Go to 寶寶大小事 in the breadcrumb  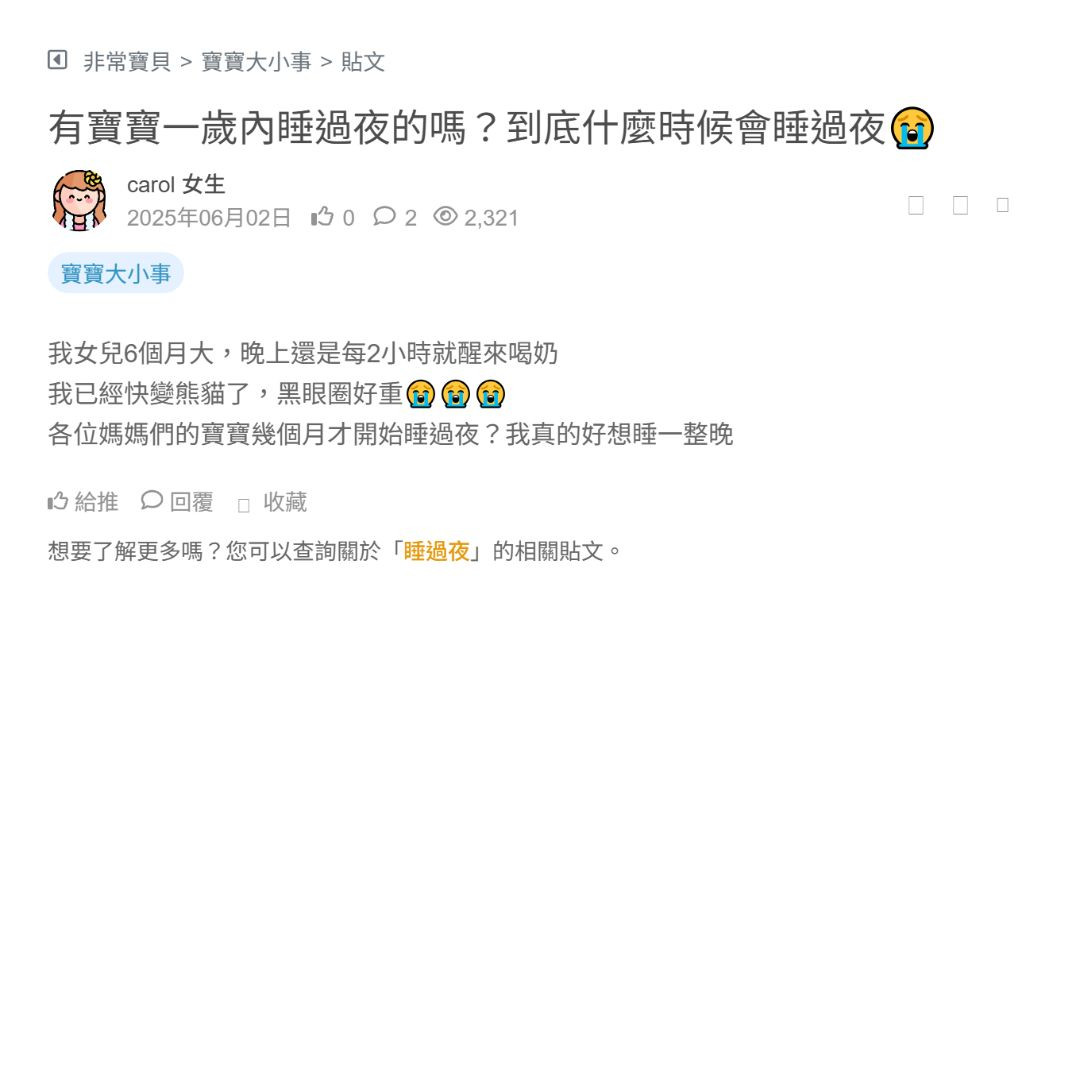coord(256,62)
